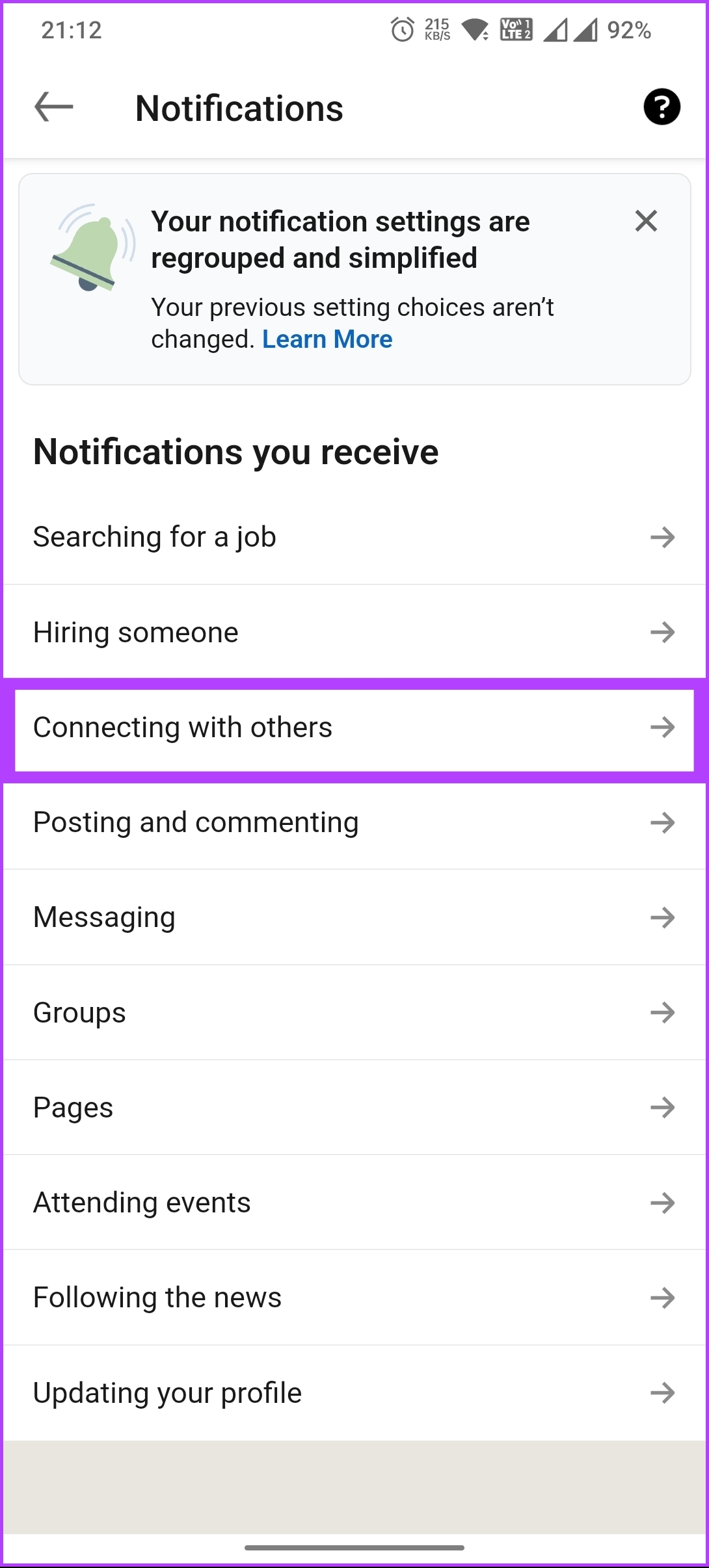Image resolution: width=709 pixels, height=1568 pixels.
Task: Tap the Learn More link
Action: (x=327, y=339)
